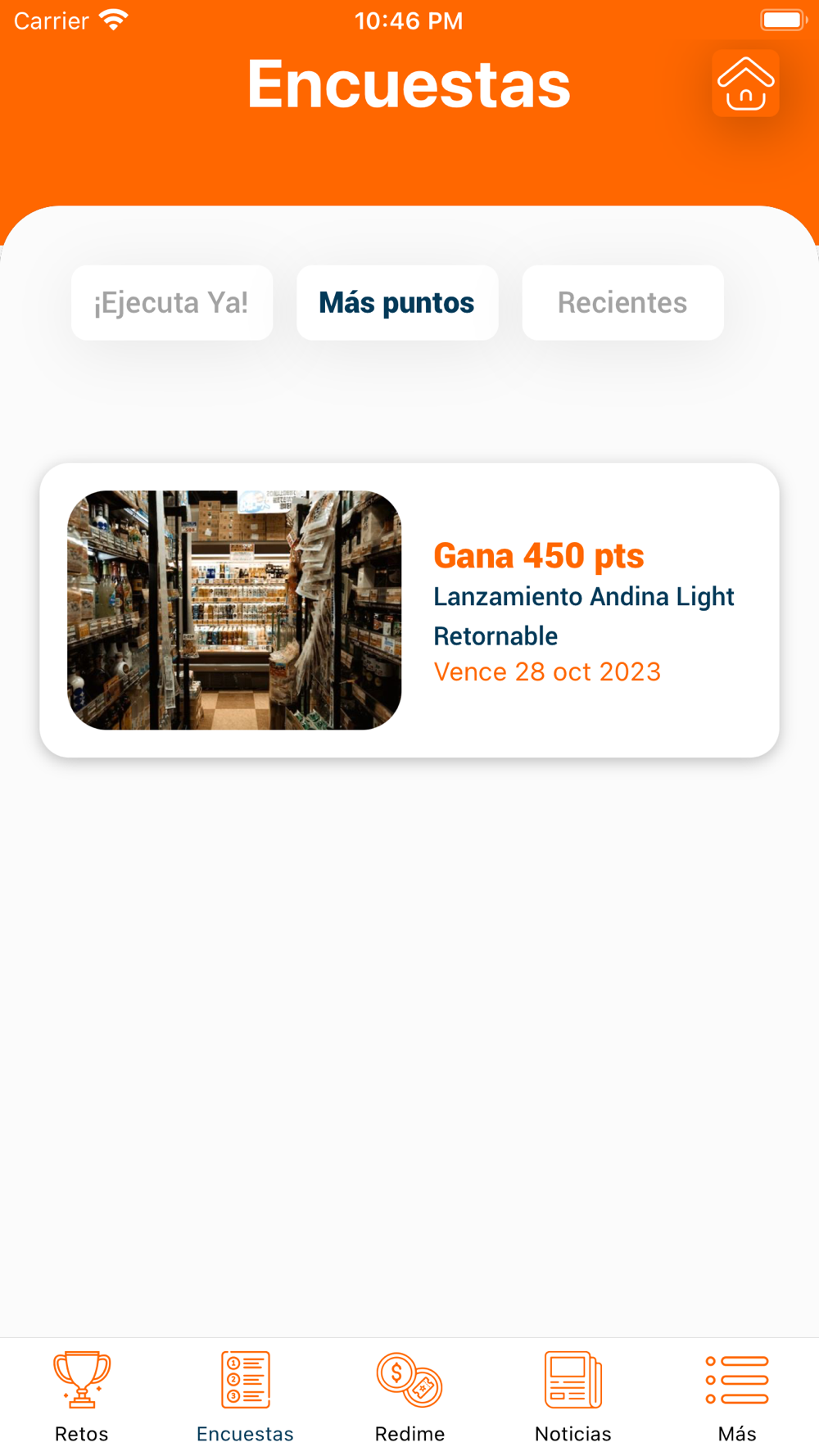Switch to the Redime tab
The width and height of the screenshot is (819, 1456).
409,1397
